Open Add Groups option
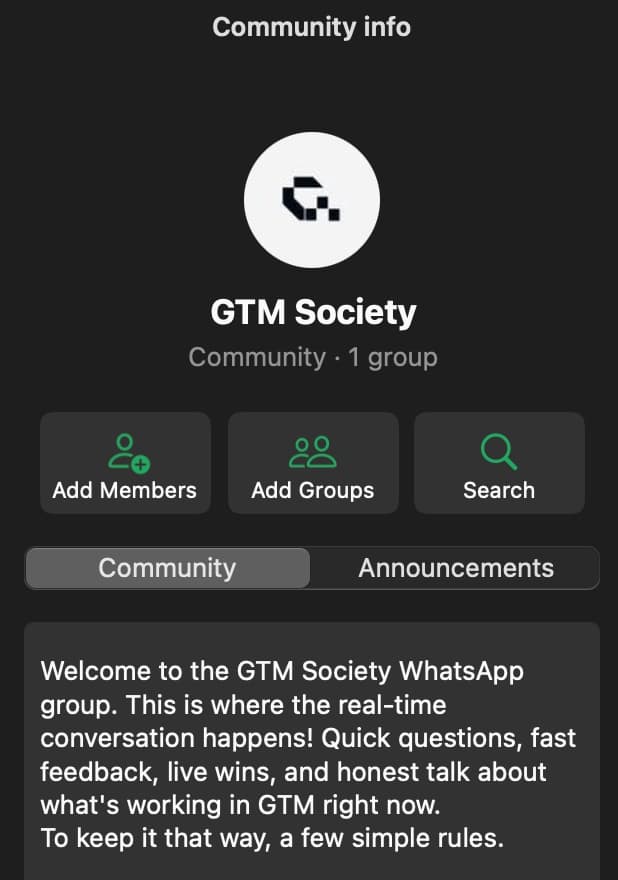The image size is (618, 880). pyautogui.click(x=313, y=463)
